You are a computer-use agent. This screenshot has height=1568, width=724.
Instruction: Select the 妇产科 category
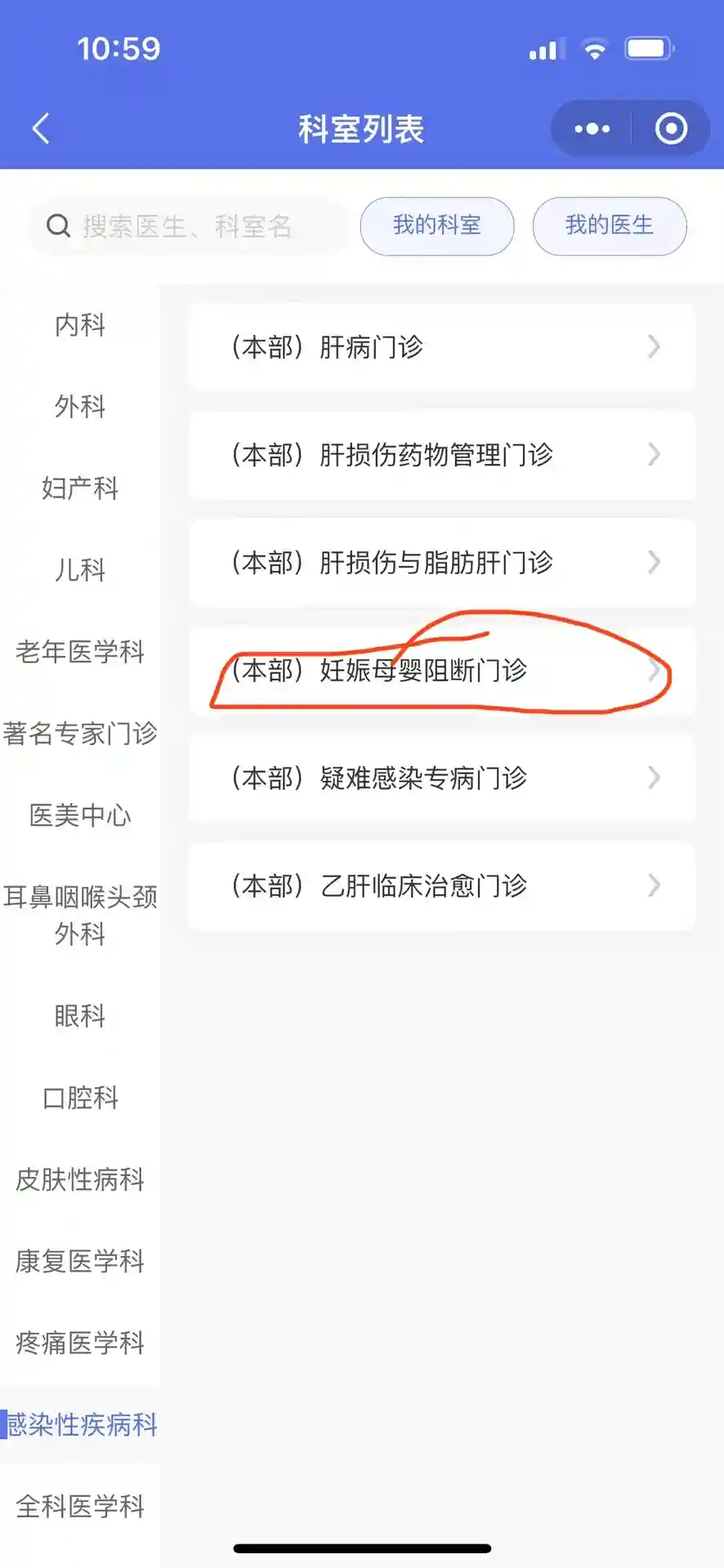pos(80,488)
